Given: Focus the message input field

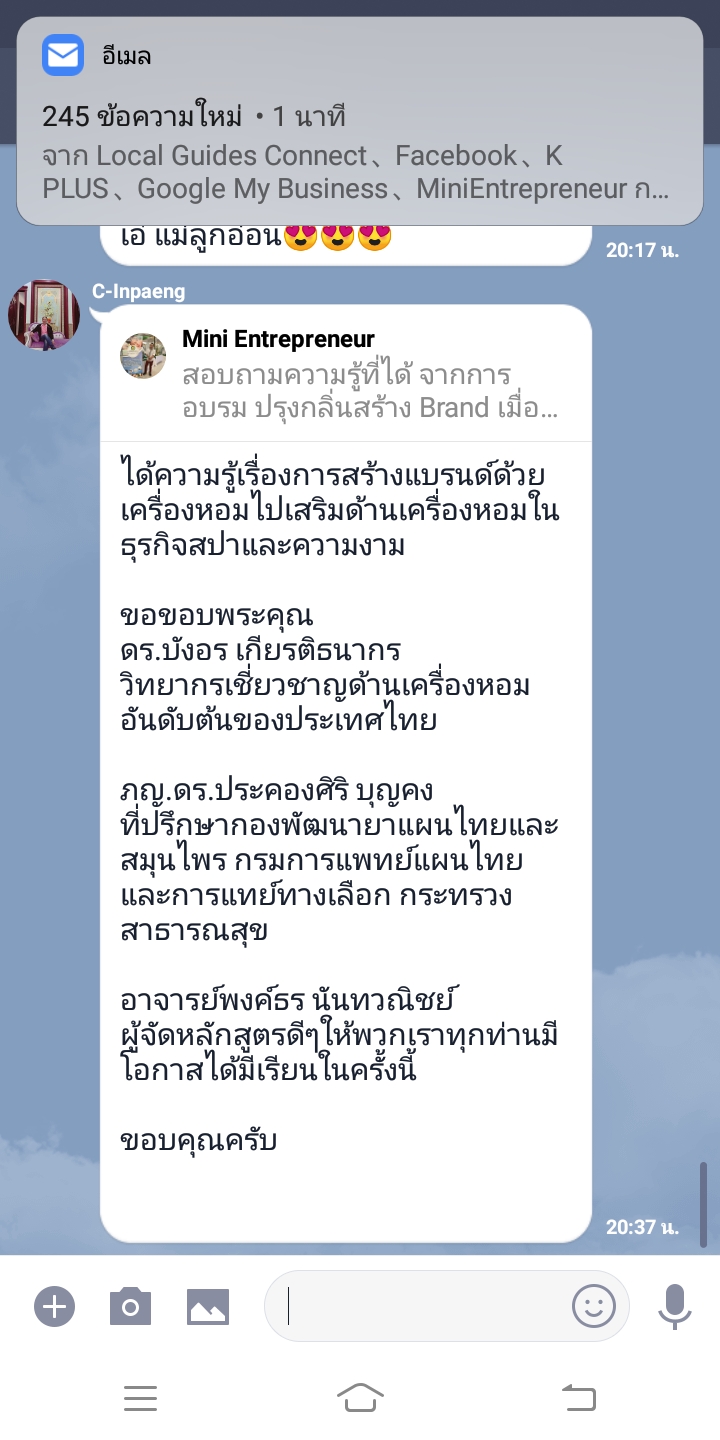Looking at the screenshot, I should tap(420, 1306).
